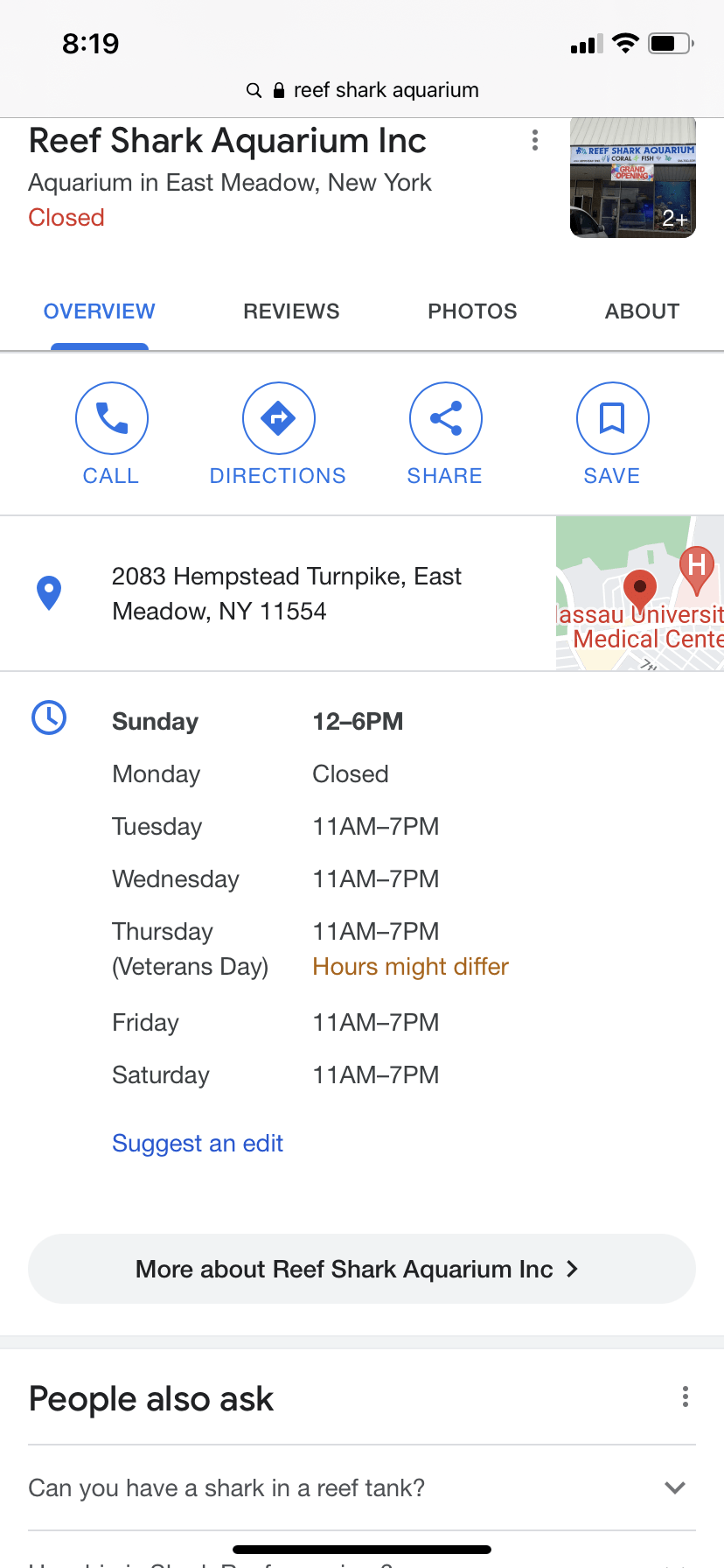Screen dimensions: 724x1568
Task: Switch to the Photos tab
Action: [472, 311]
